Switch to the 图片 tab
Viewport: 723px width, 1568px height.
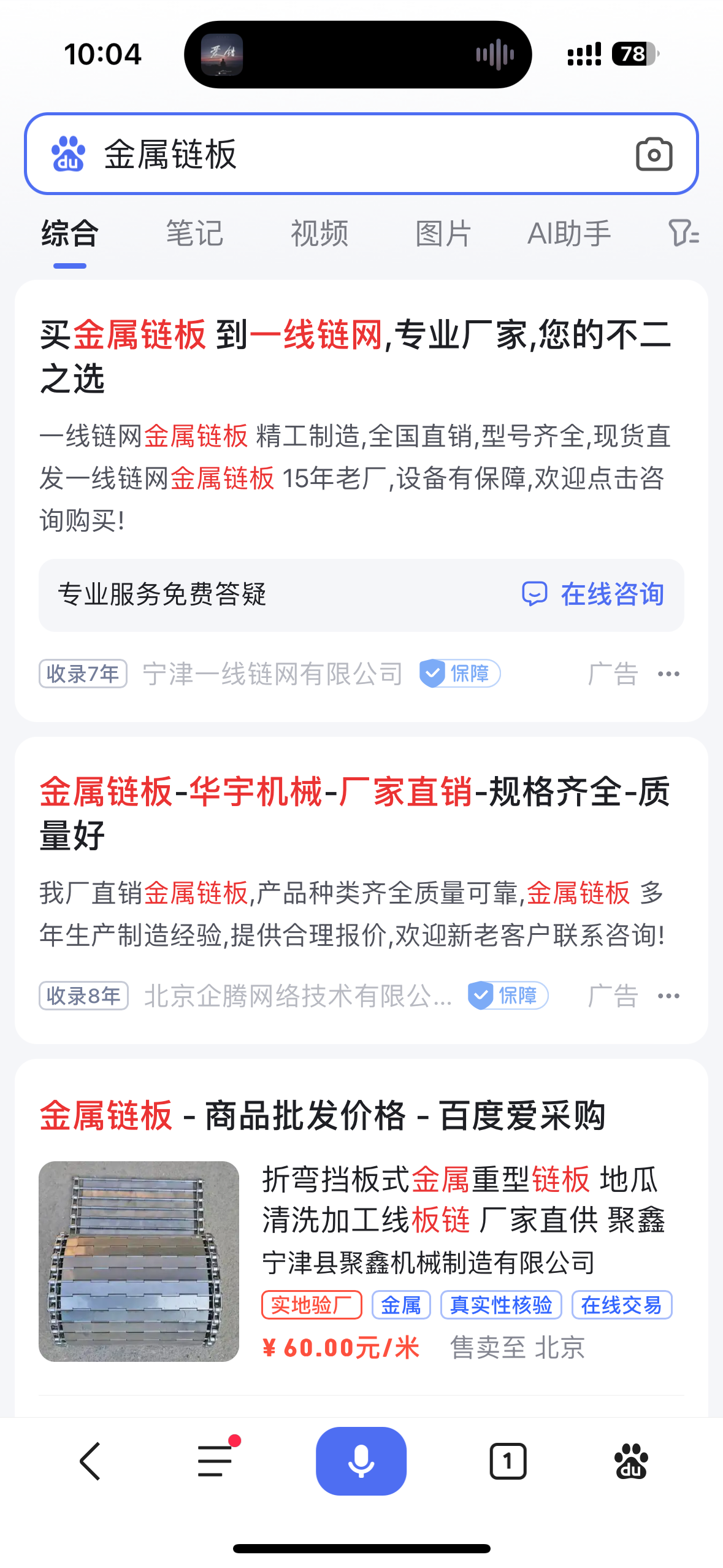pyautogui.click(x=443, y=234)
